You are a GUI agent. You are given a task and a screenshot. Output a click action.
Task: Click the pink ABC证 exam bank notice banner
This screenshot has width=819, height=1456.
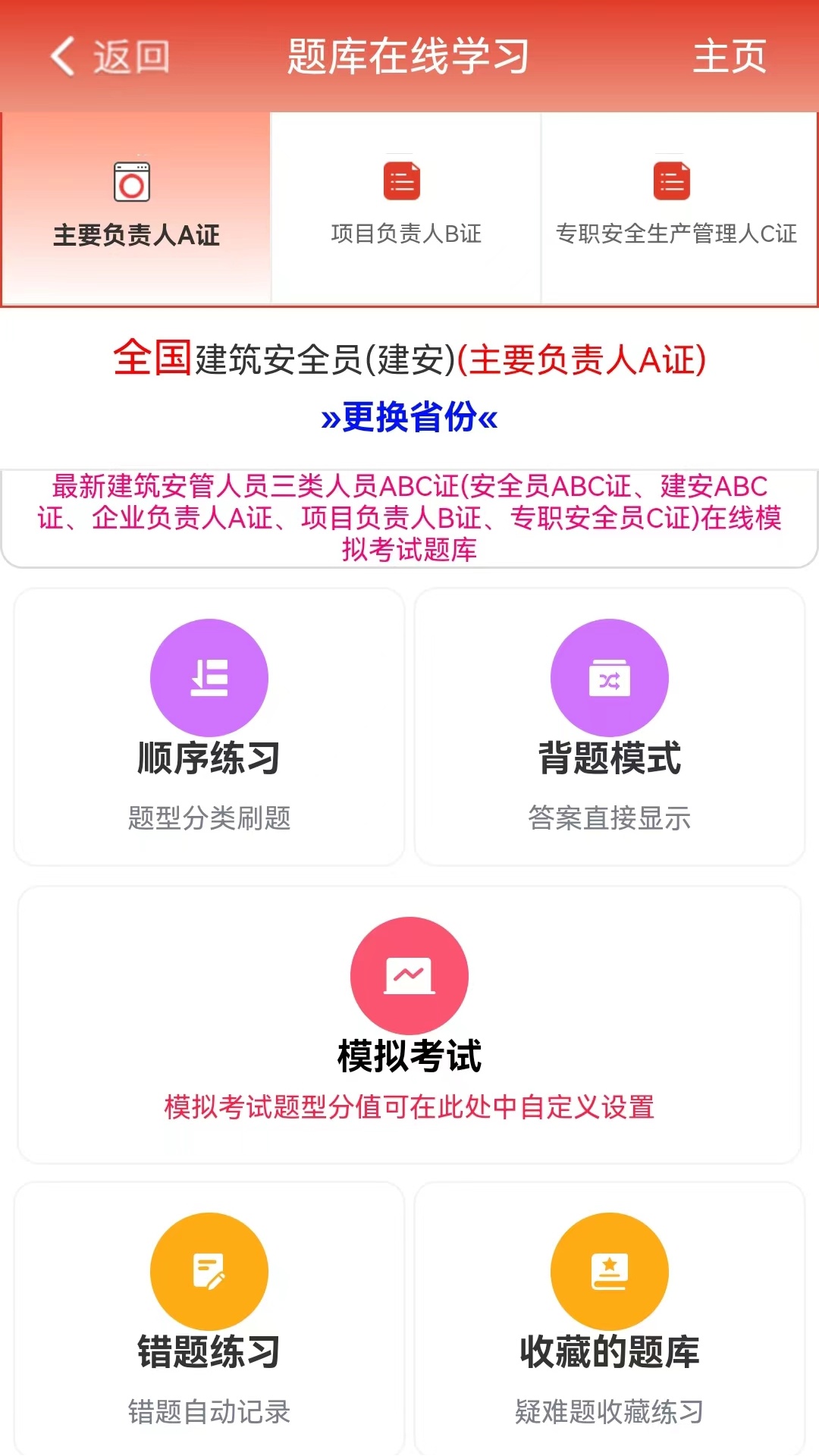click(409, 516)
